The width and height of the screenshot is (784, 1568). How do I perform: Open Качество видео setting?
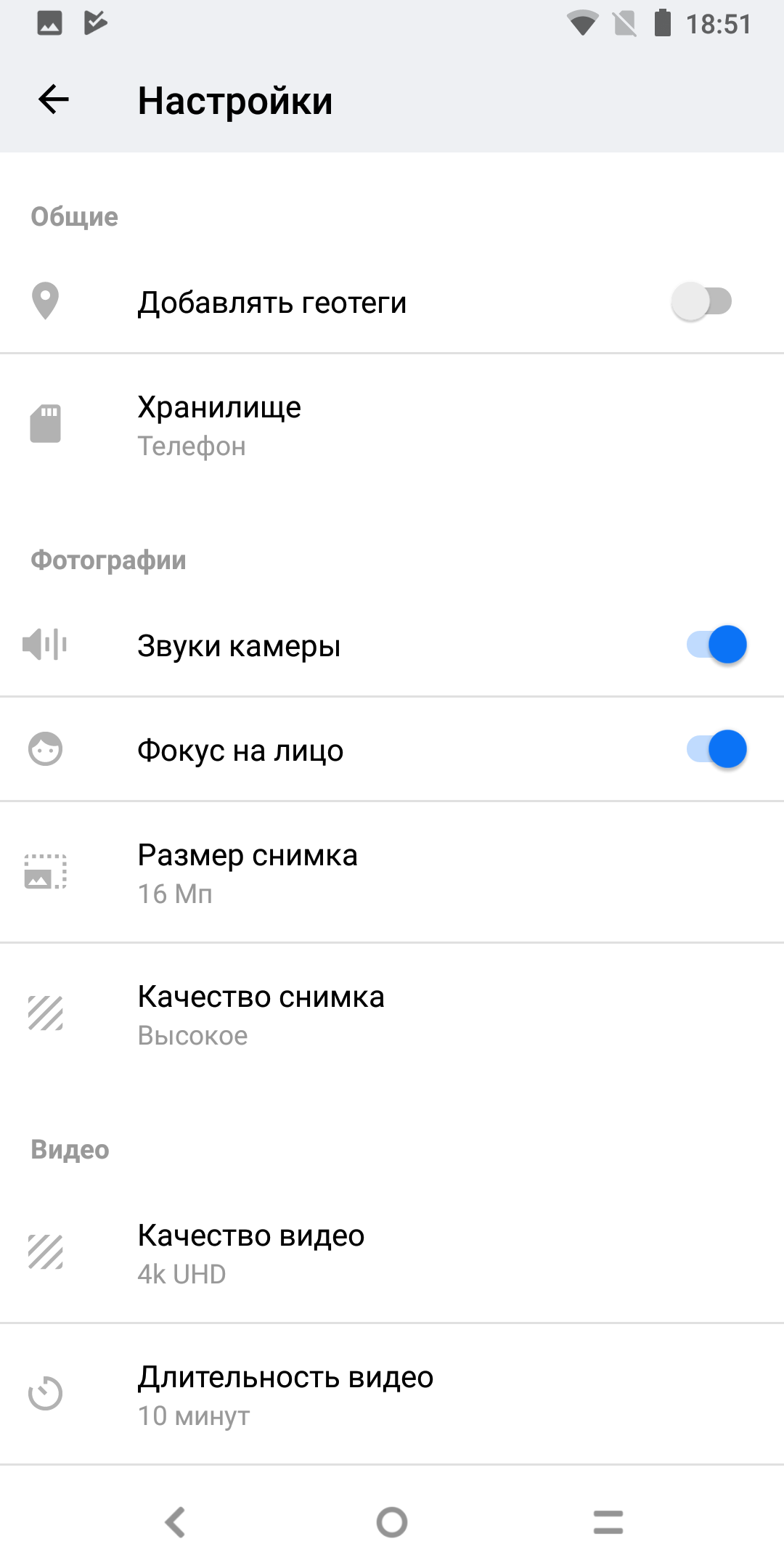pos(392,1252)
